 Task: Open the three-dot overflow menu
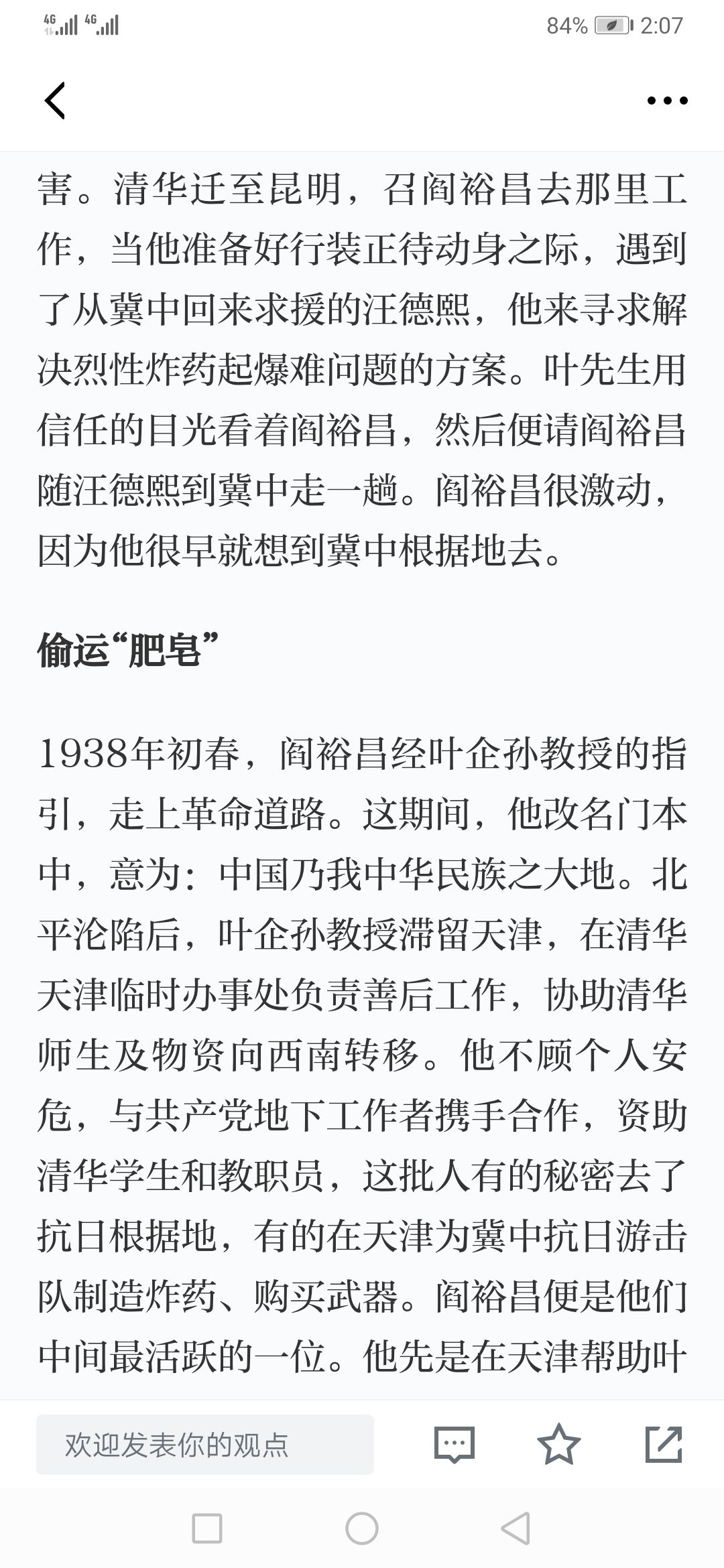tap(667, 101)
